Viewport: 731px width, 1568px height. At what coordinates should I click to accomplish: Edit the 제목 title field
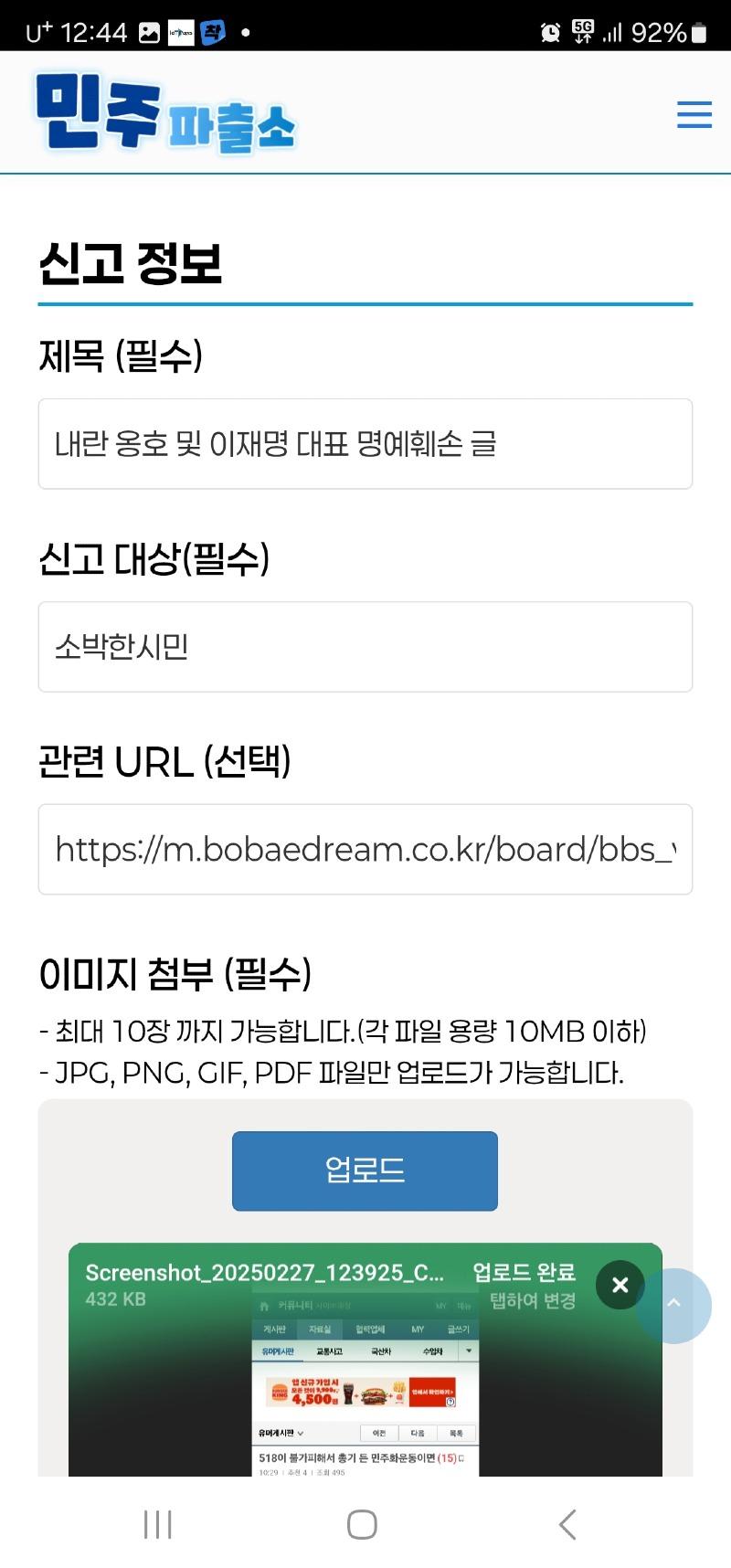365,444
